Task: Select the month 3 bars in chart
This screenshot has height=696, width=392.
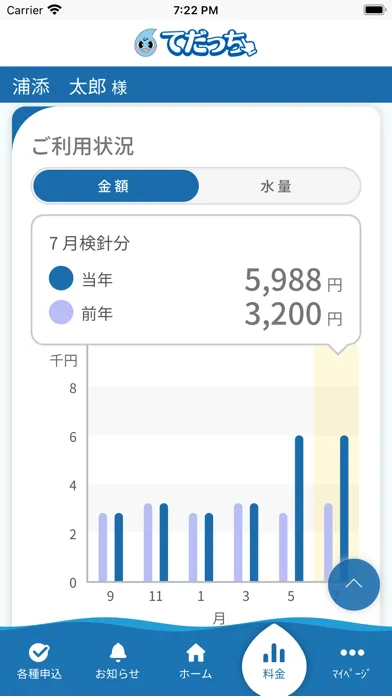Action: [246, 542]
